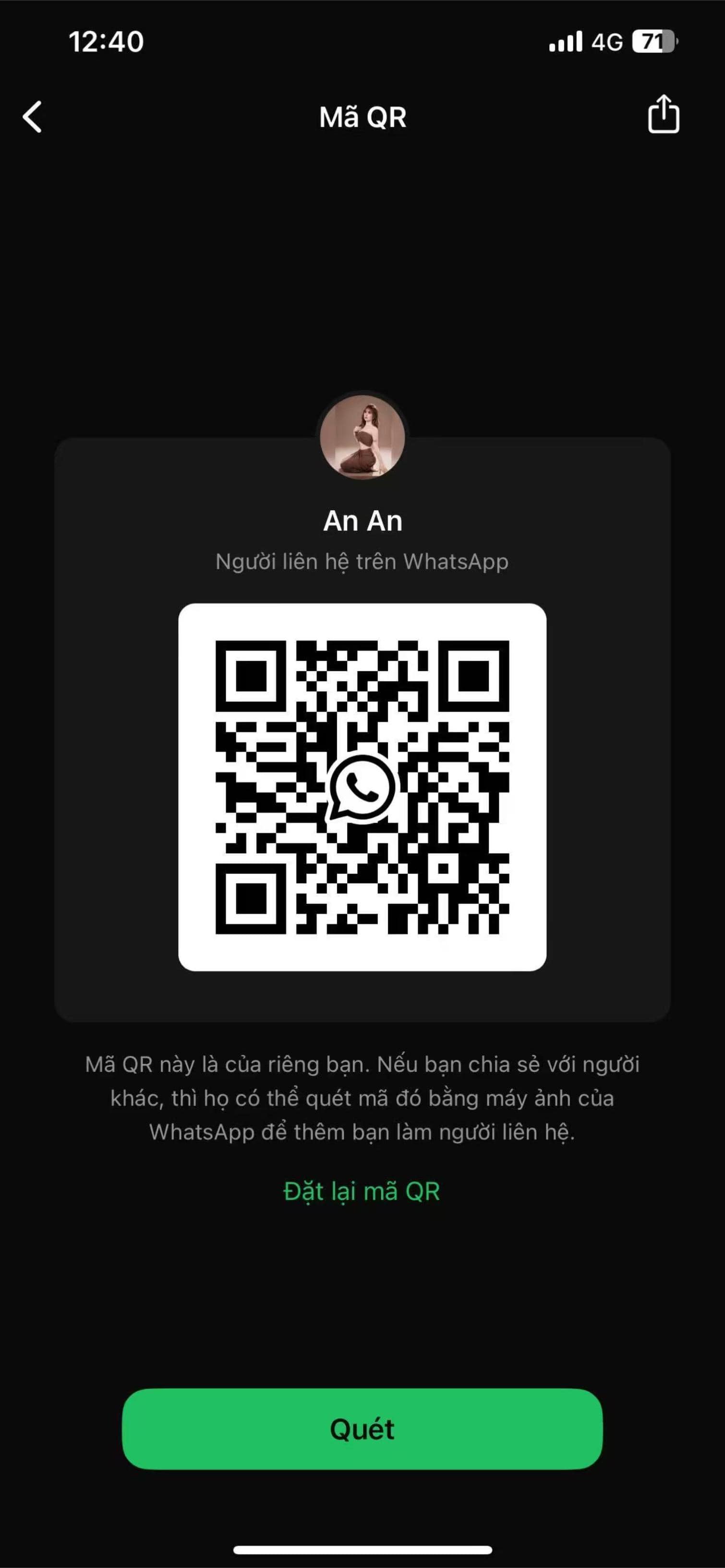Share the QR code
Image resolution: width=725 pixels, height=1568 pixels.
click(663, 113)
